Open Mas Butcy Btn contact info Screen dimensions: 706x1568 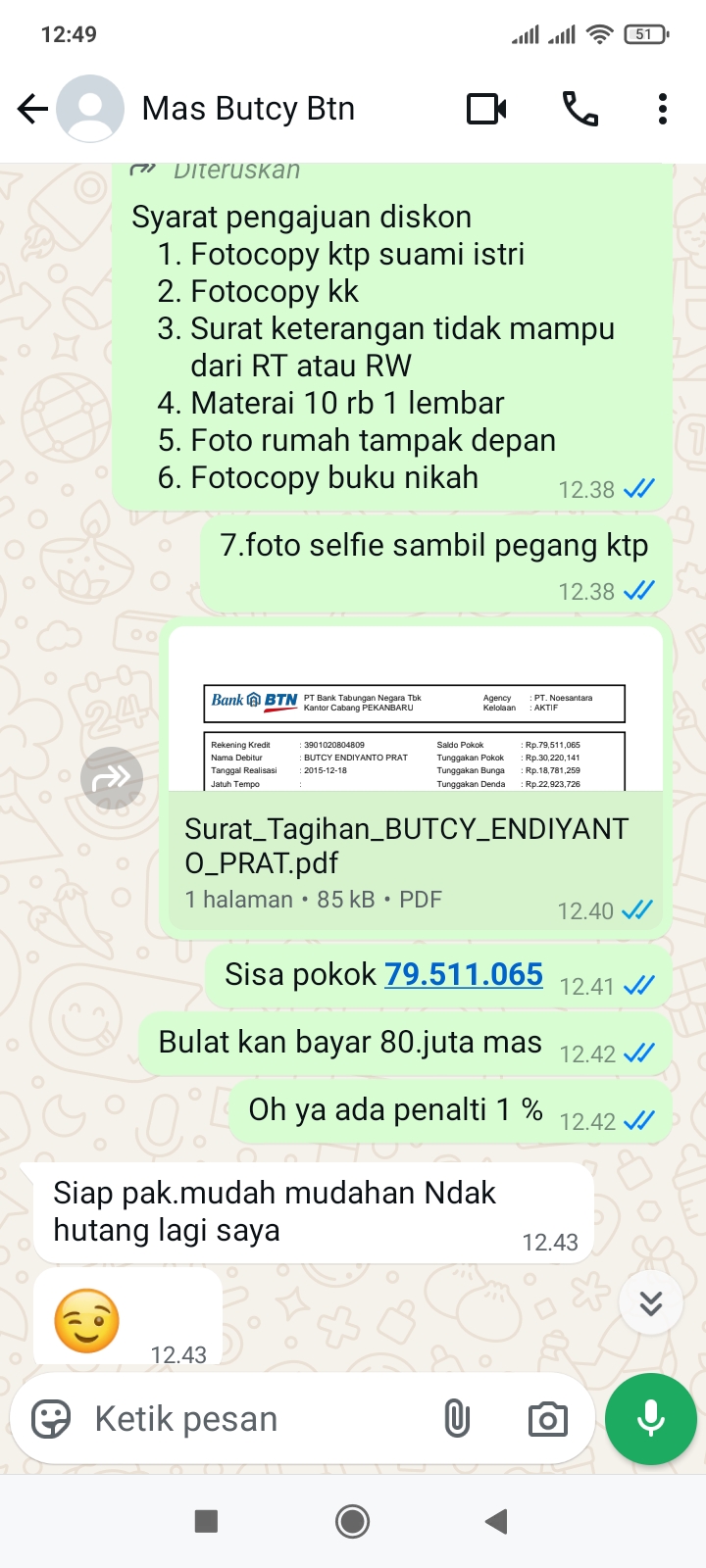248,109
